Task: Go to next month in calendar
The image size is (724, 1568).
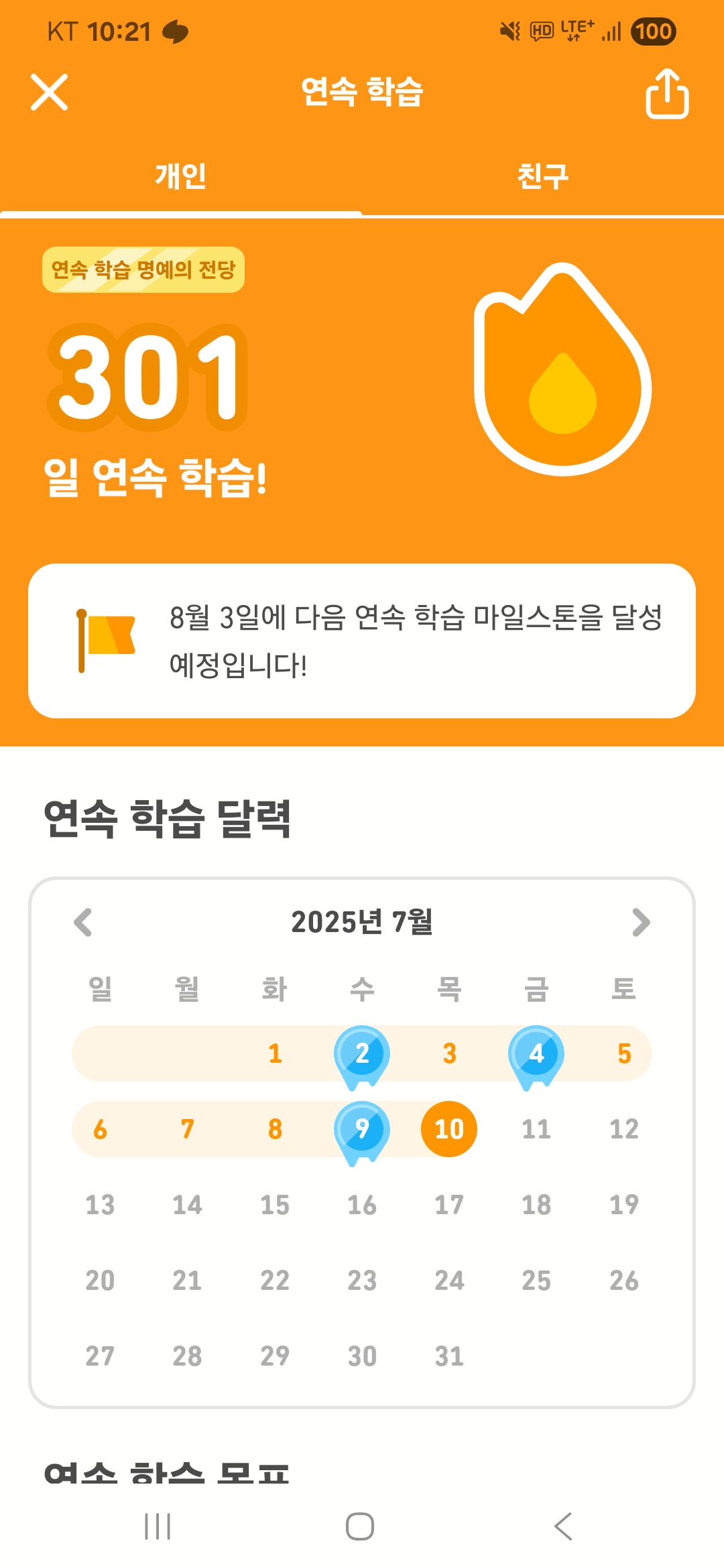Action: click(642, 923)
